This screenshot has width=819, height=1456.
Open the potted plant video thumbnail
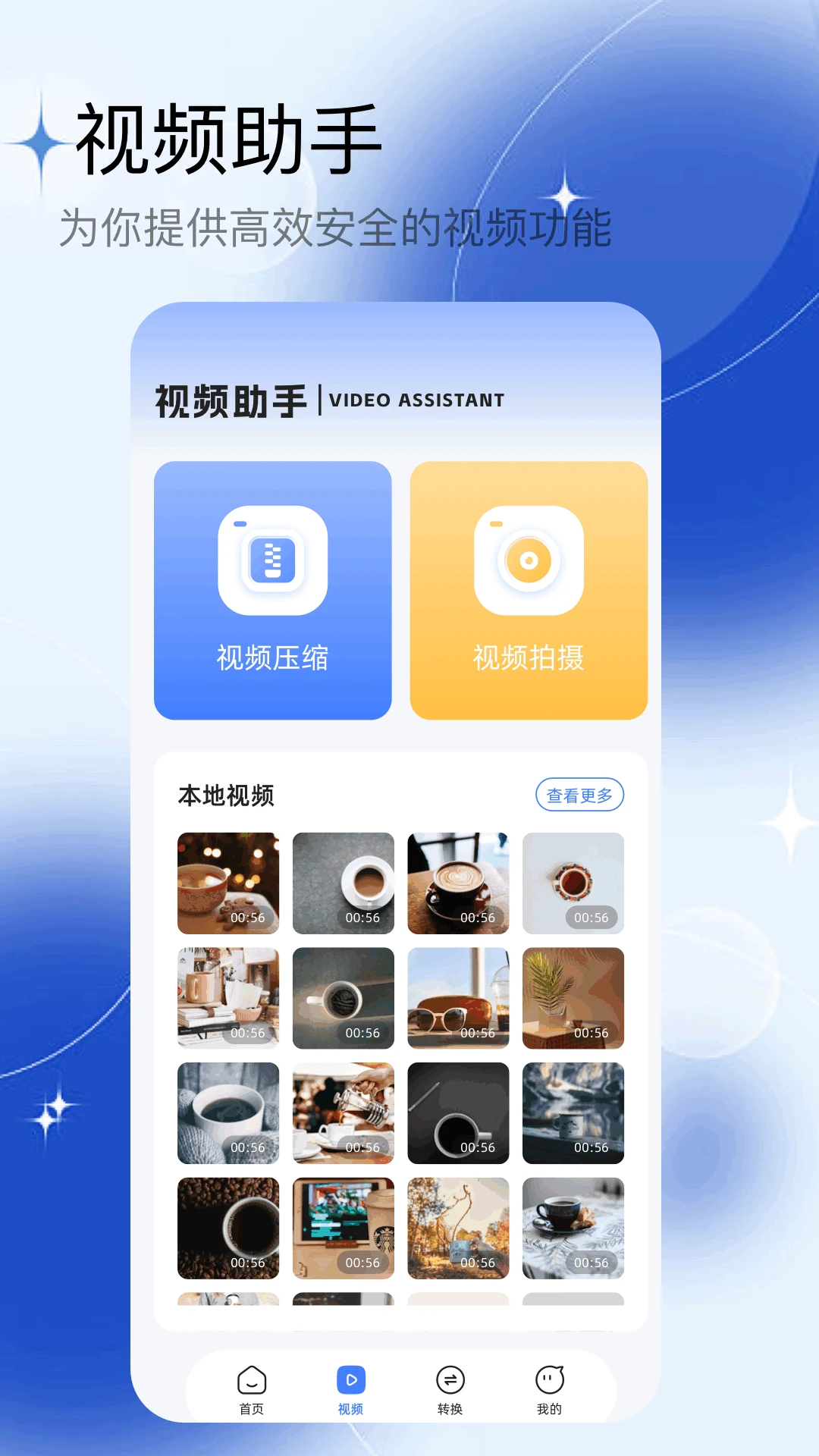coord(573,998)
